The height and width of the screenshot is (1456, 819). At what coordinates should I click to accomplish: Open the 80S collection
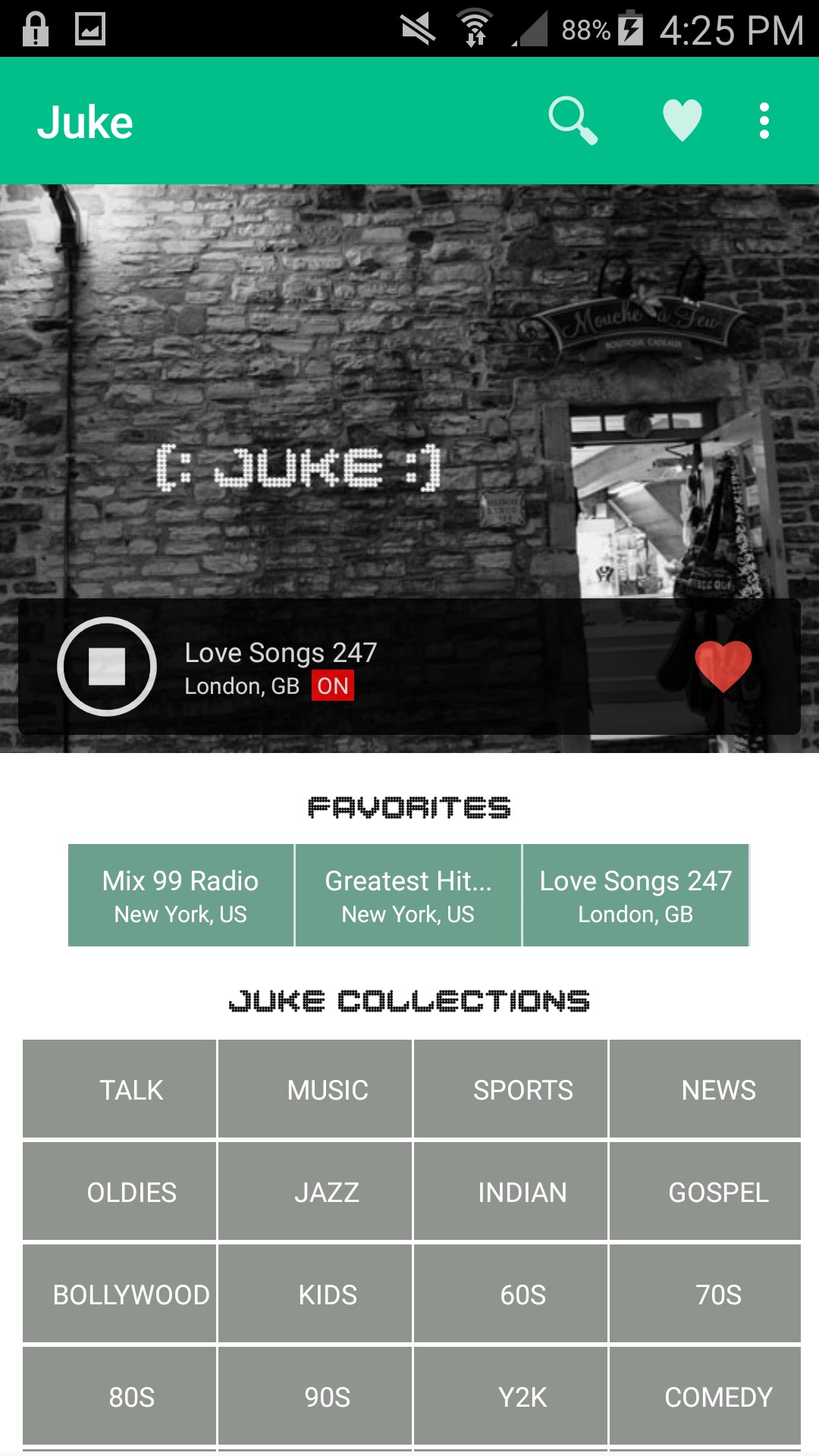[120, 1396]
